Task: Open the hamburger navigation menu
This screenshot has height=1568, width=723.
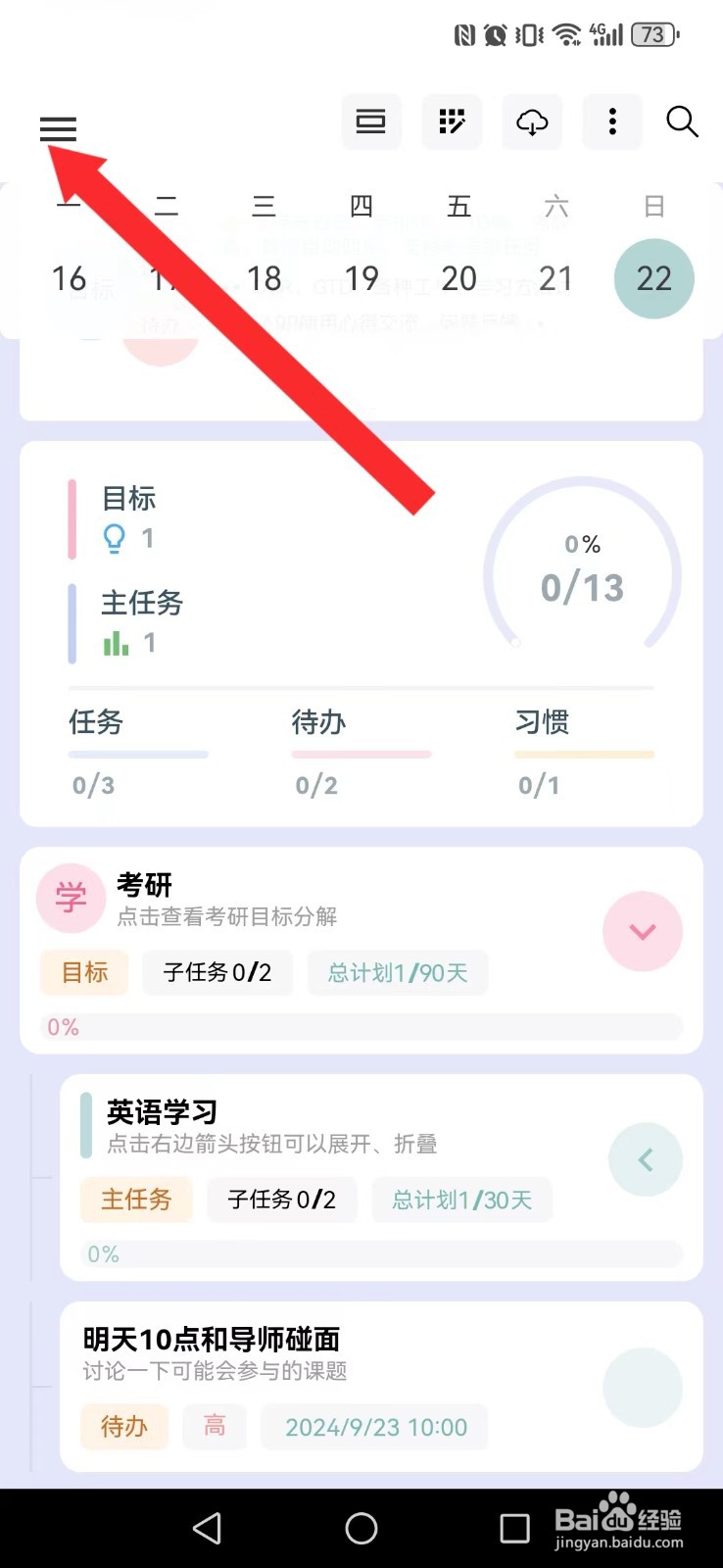Action: coord(57,128)
